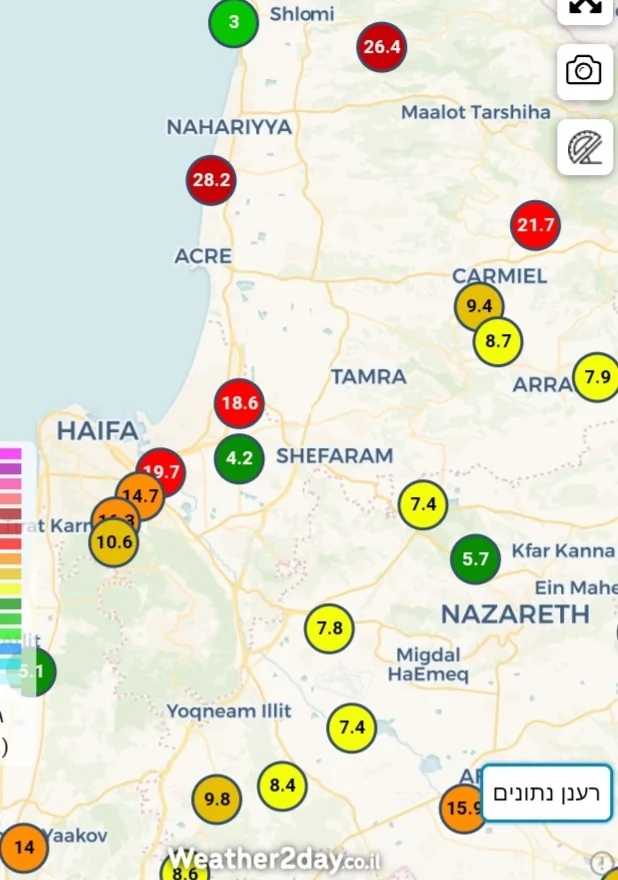Take a map snapshot with the camera icon
This screenshot has height=880, width=618.
click(584, 71)
